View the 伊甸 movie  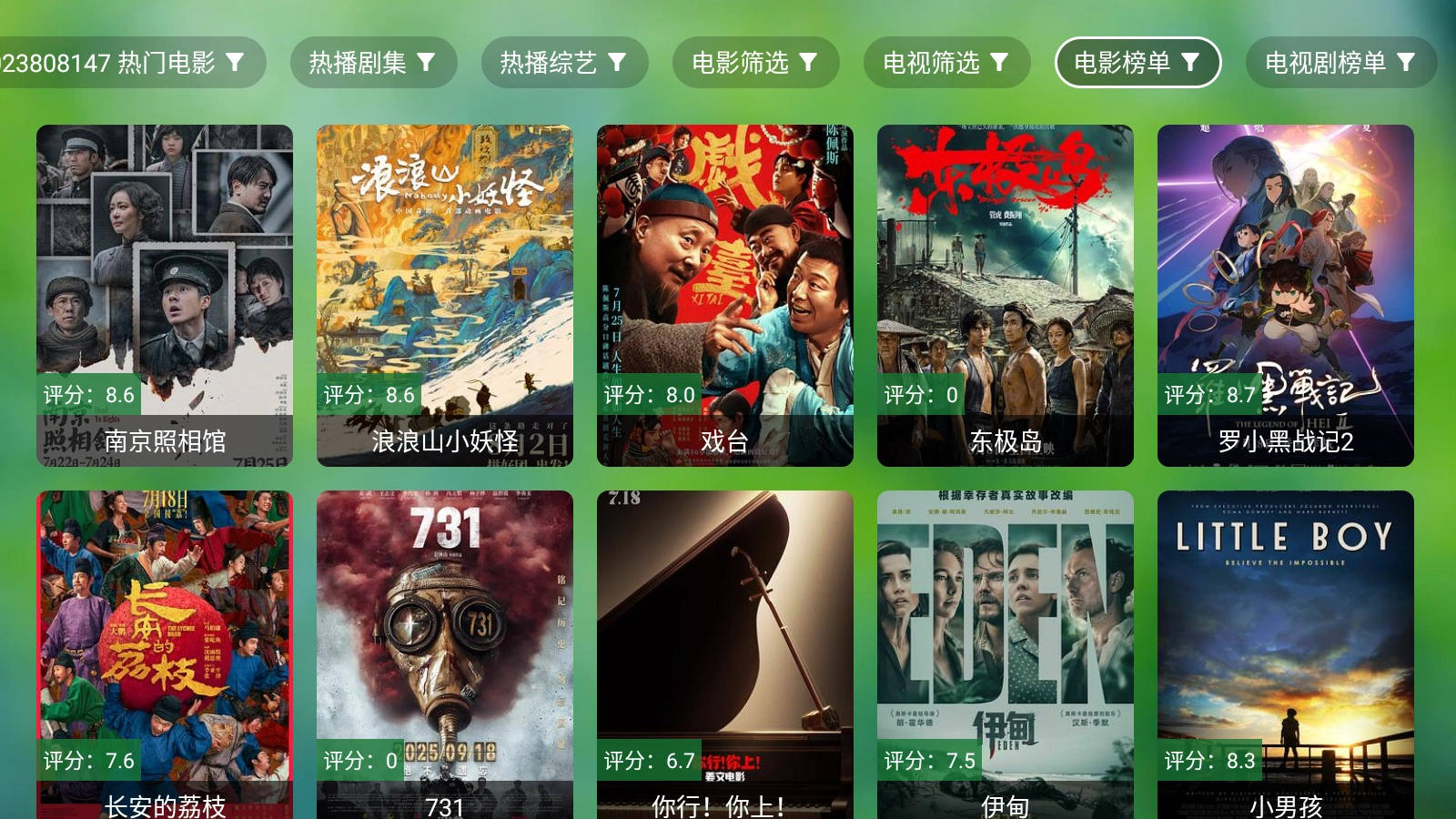(1006, 653)
